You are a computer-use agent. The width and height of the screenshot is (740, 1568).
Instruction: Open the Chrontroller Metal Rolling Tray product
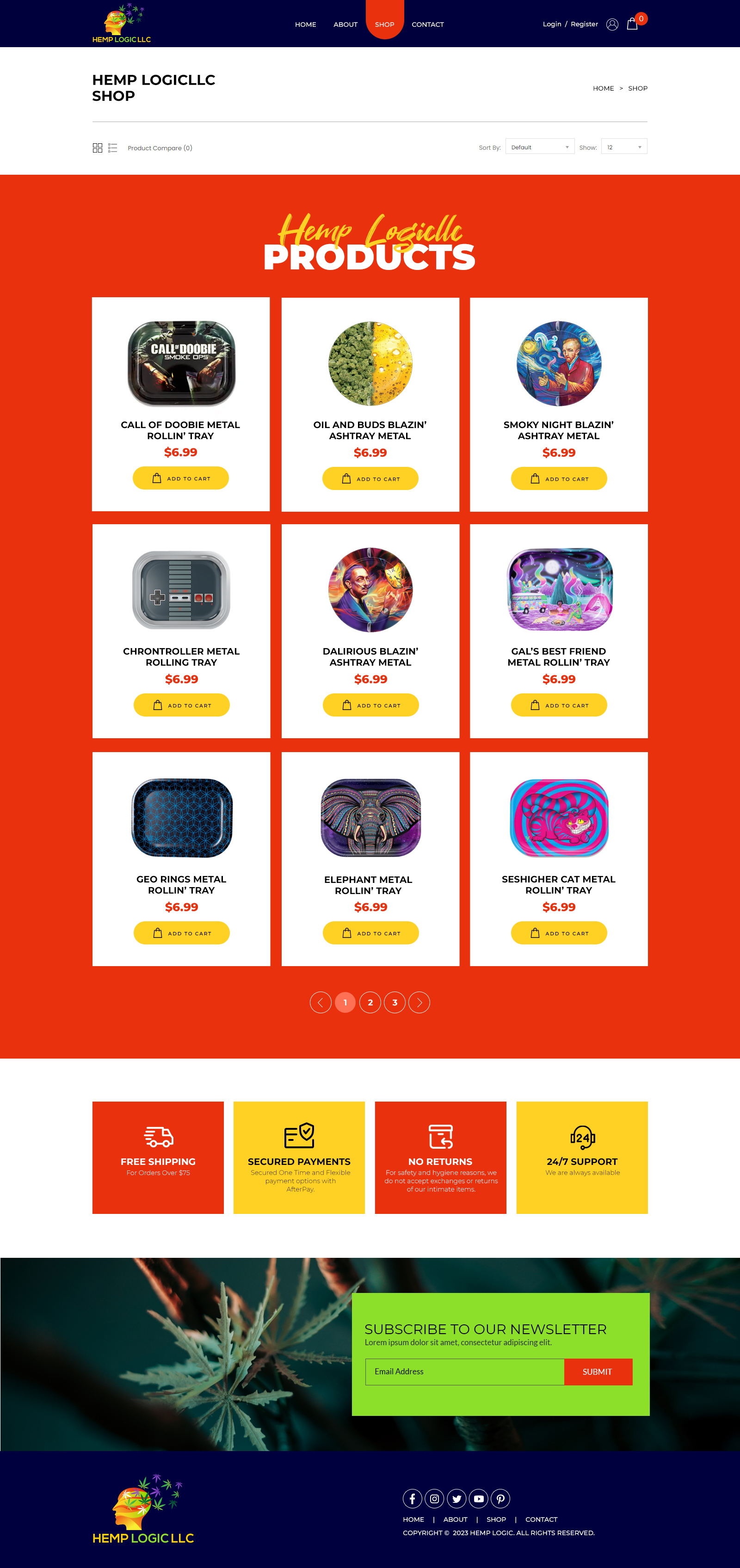181,657
